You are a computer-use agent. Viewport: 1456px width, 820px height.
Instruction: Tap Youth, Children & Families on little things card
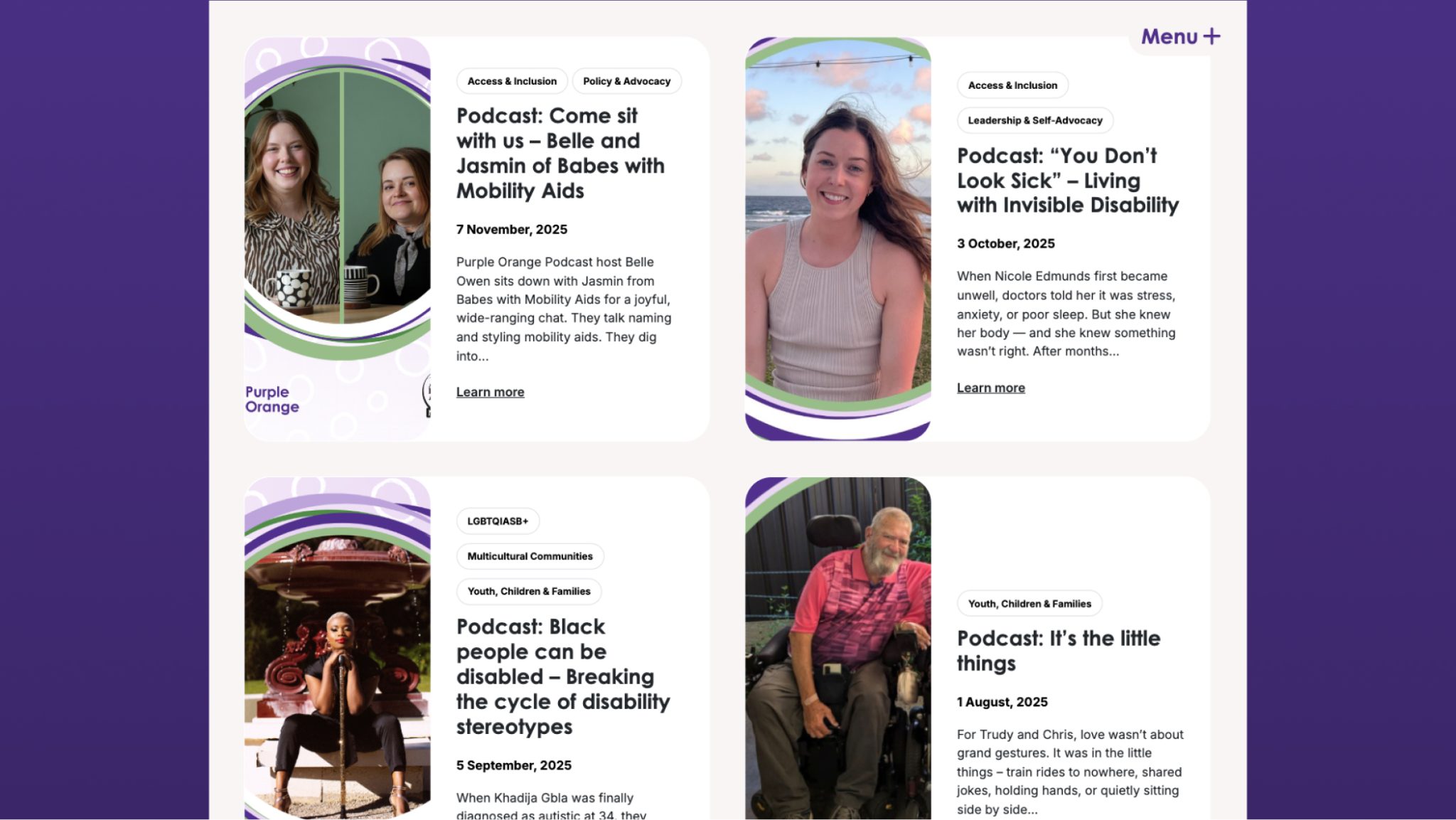coord(1029,603)
